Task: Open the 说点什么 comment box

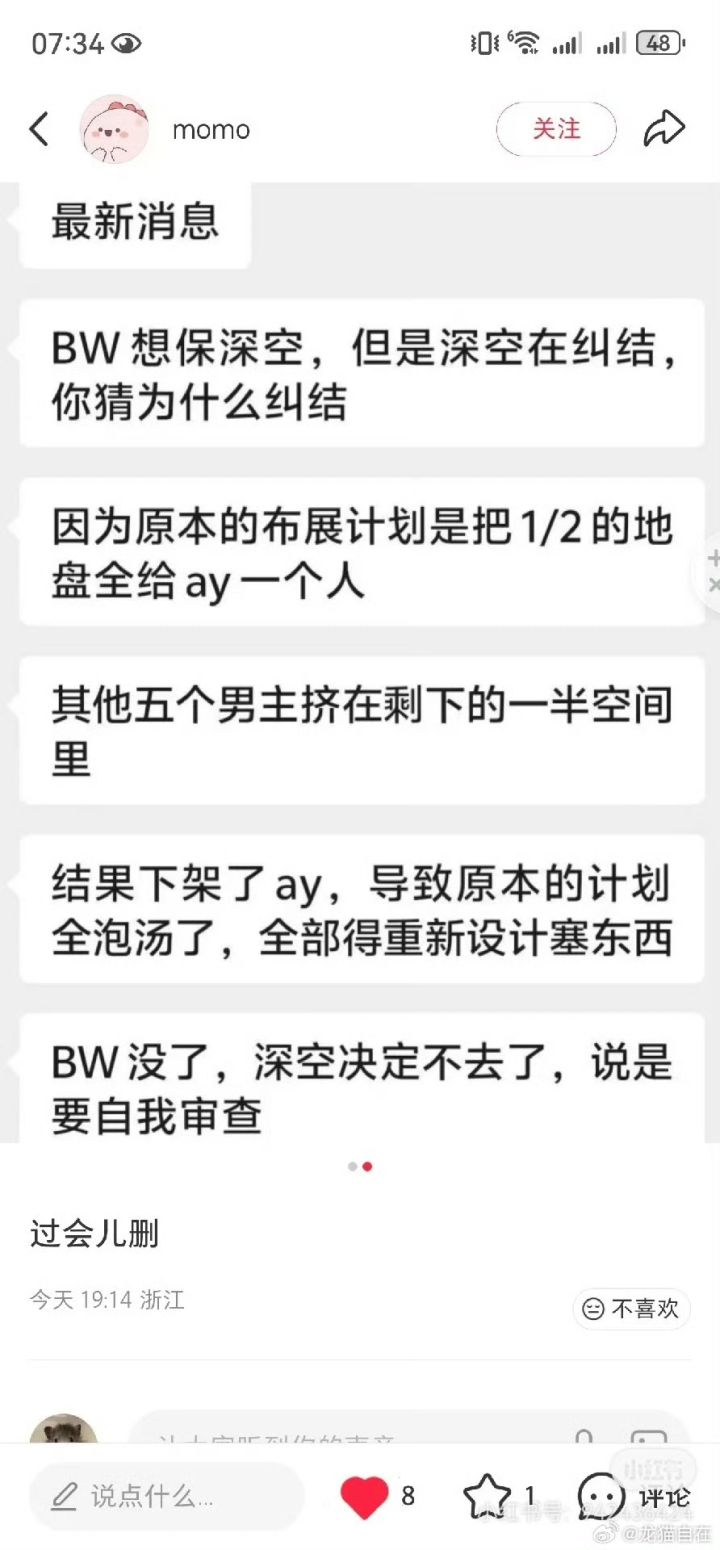Action: [x=166, y=1496]
